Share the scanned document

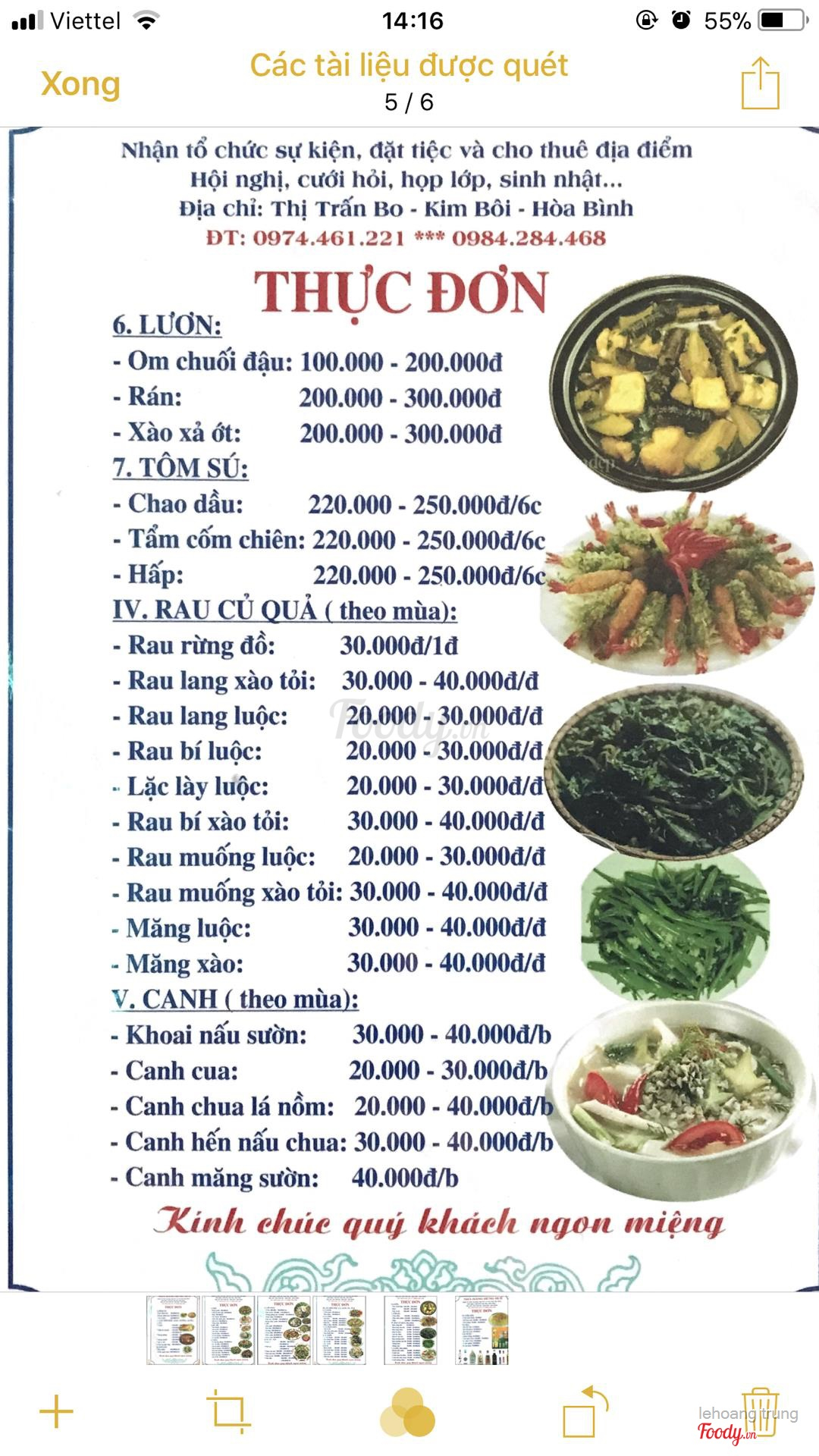[x=760, y=83]
